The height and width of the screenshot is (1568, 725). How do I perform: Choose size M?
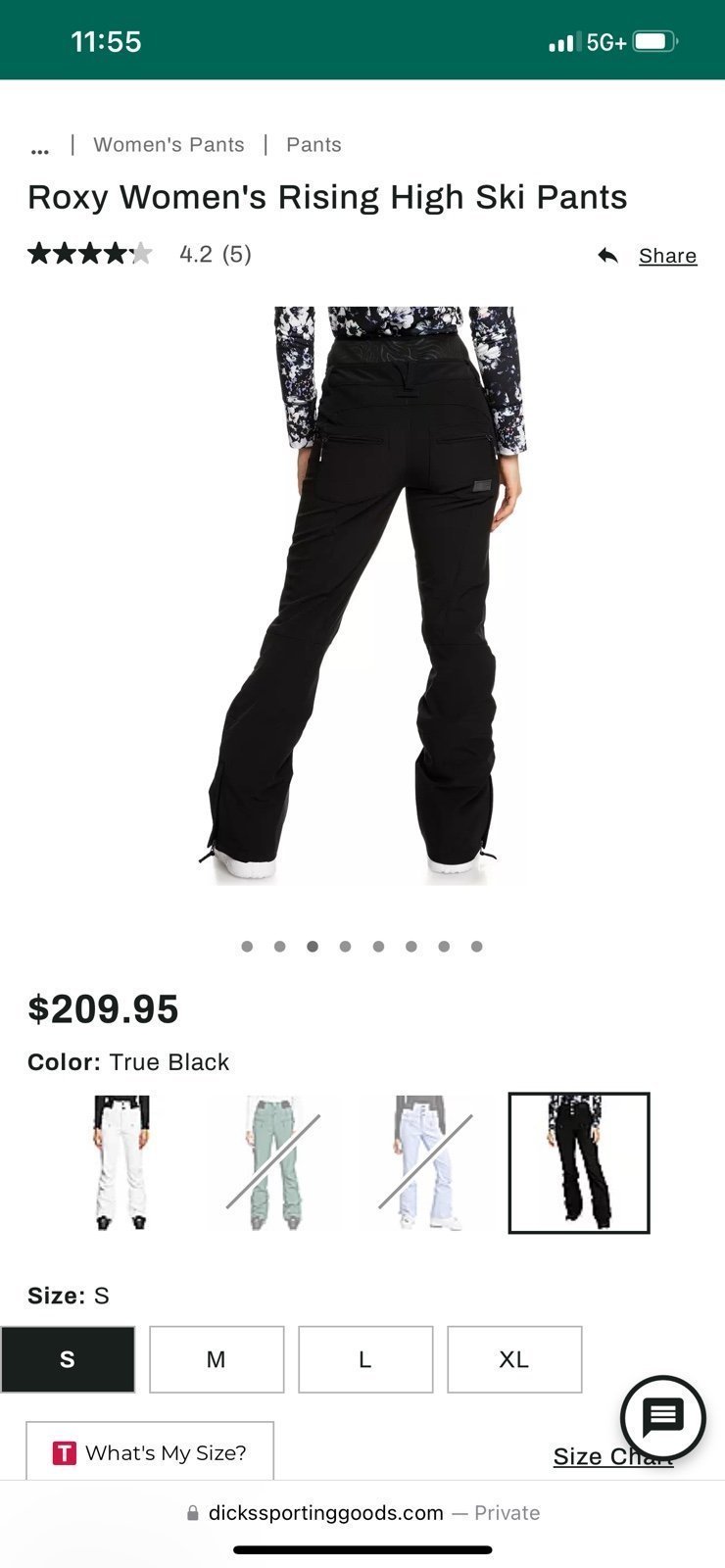[x=217, y=1359]
